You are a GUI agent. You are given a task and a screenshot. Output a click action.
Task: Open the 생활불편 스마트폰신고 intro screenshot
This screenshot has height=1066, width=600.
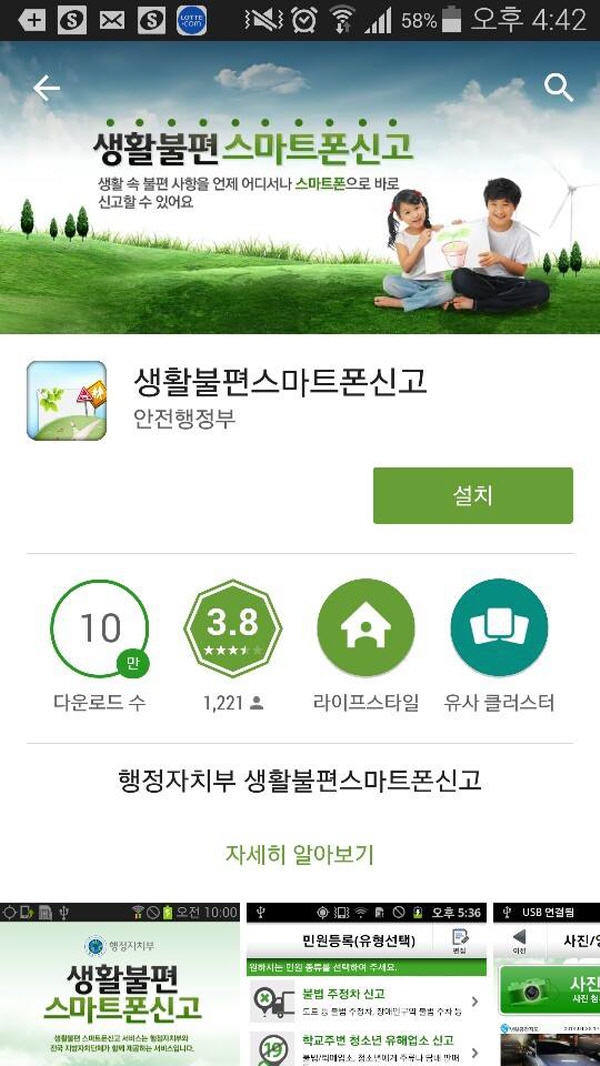point(120,985)
